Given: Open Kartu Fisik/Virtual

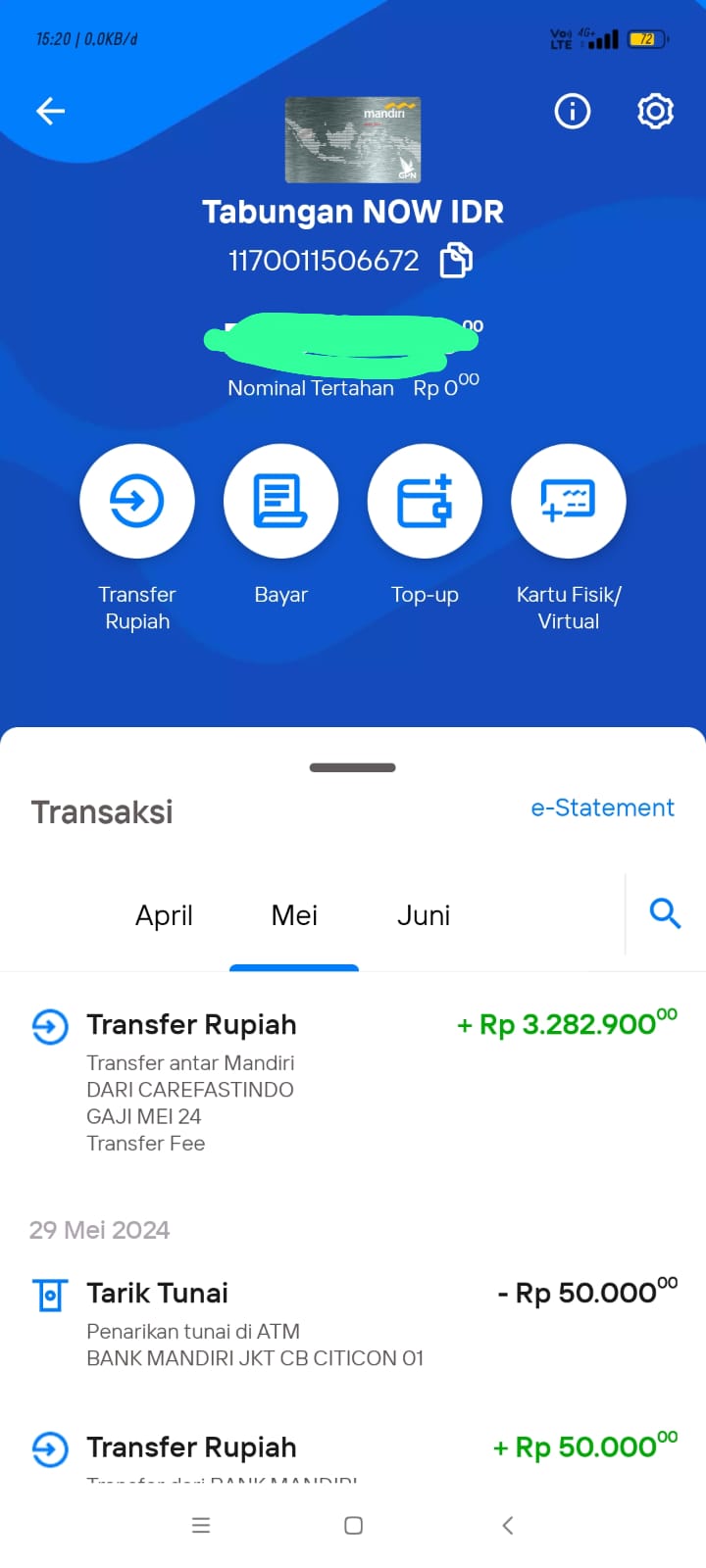Looking at the screenshot, I should coord(569,502).
